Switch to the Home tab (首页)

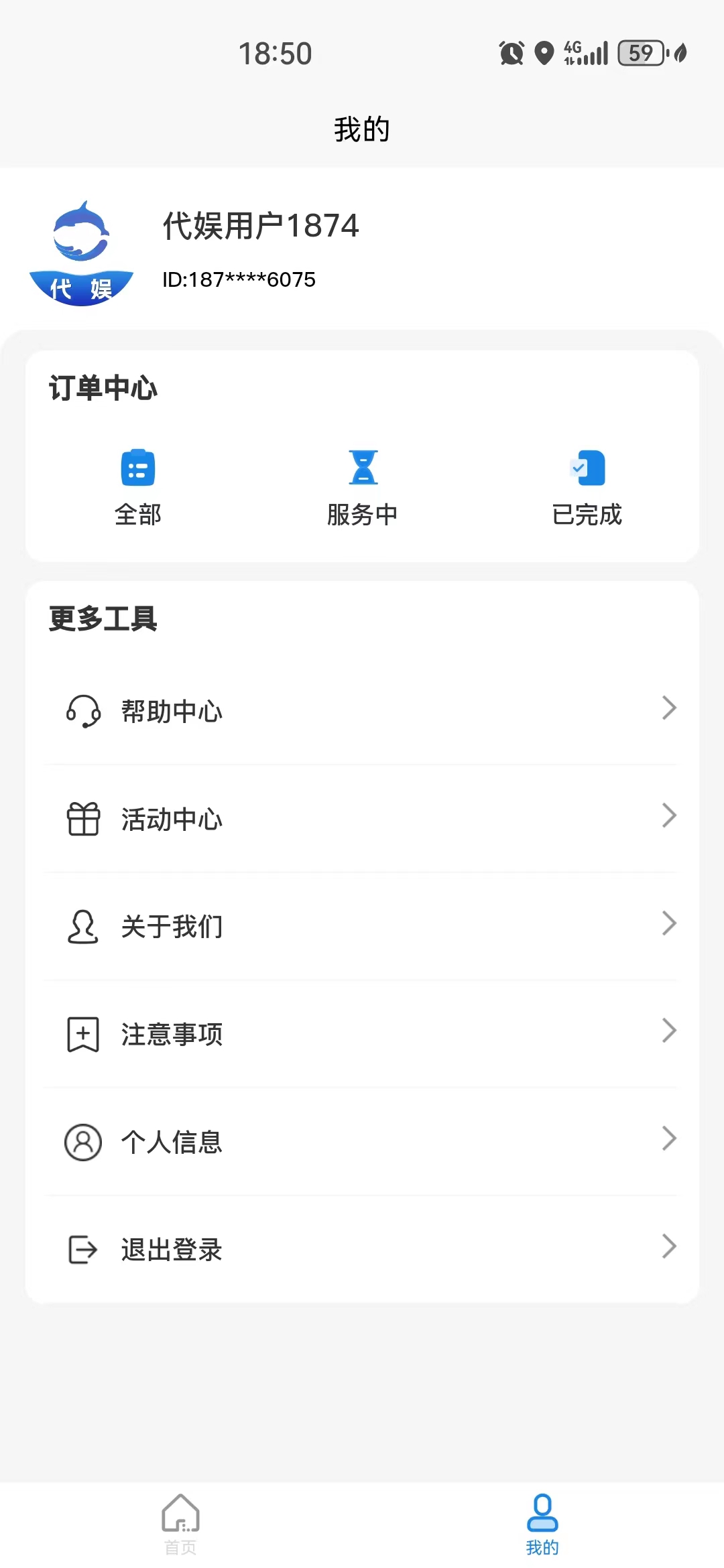(181, 1524)
